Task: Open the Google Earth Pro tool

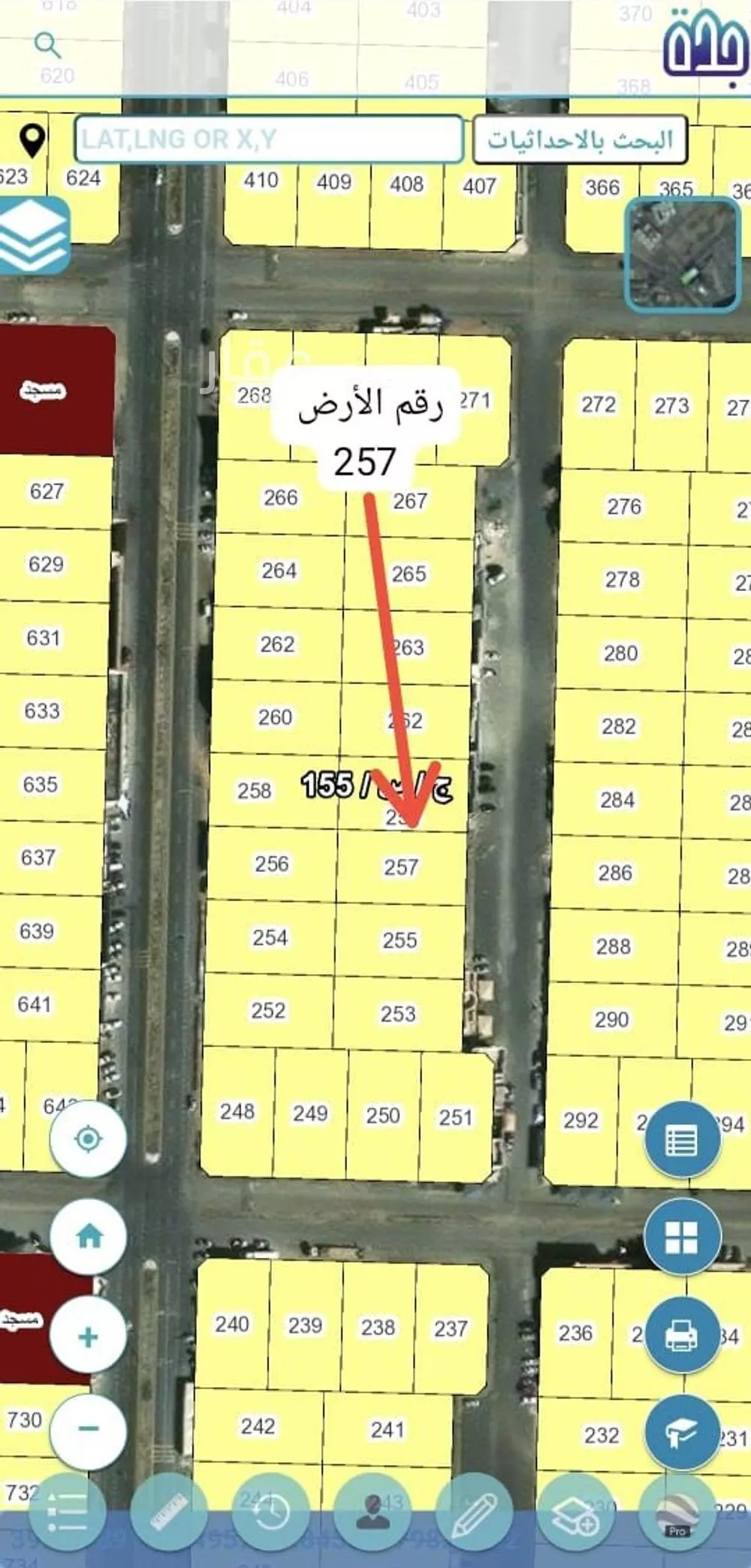Action: coord(677,1511)
